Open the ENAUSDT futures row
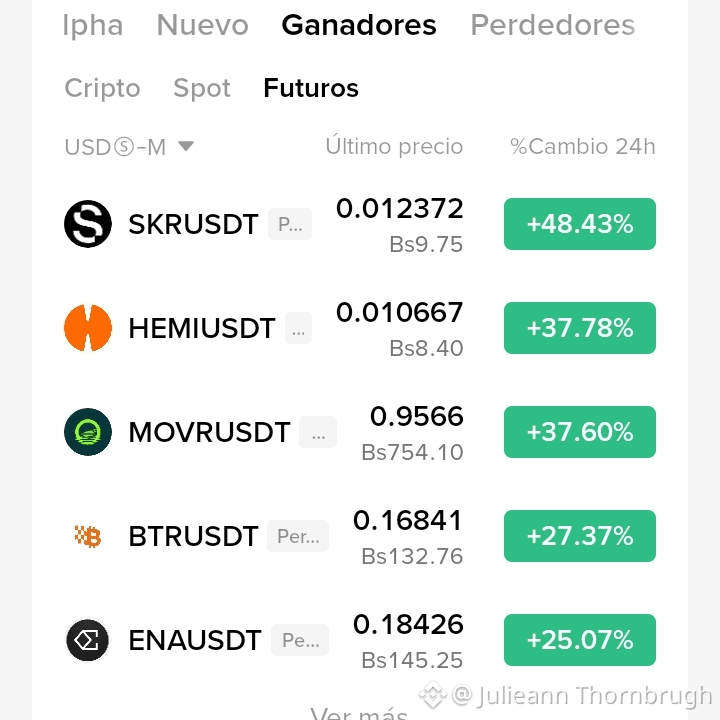 click(360, 640)
